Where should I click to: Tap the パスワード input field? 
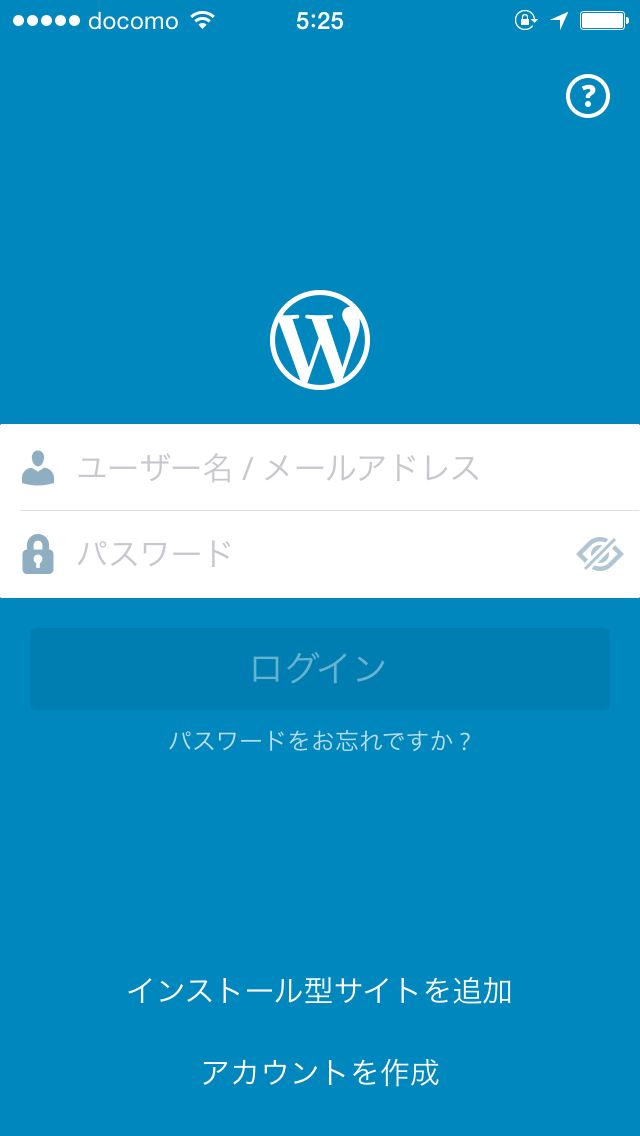[x=320, y=554]
